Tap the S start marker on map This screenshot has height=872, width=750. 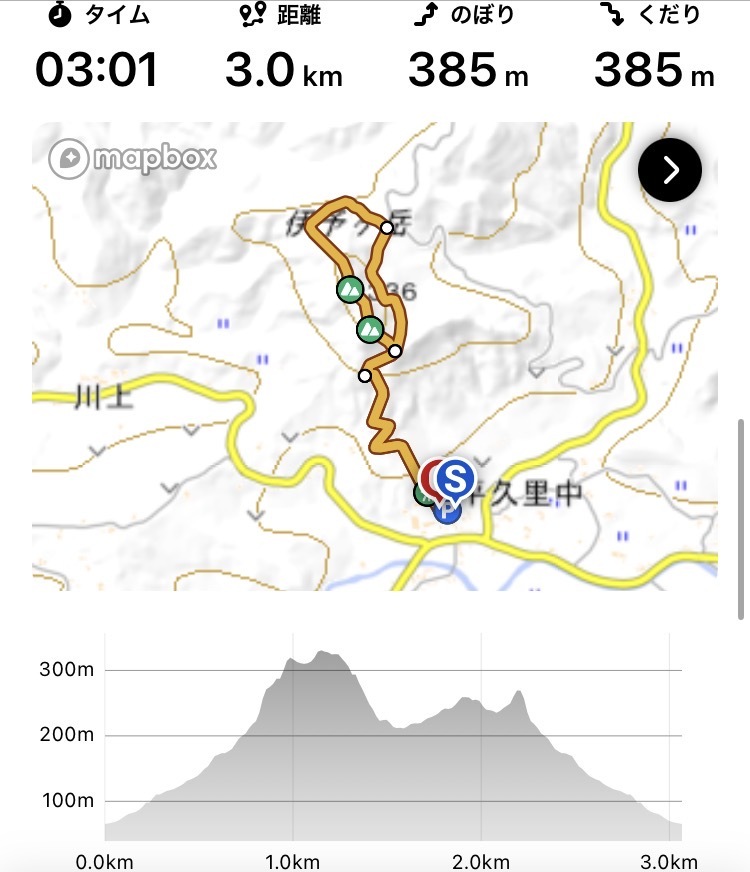(455, 479)
